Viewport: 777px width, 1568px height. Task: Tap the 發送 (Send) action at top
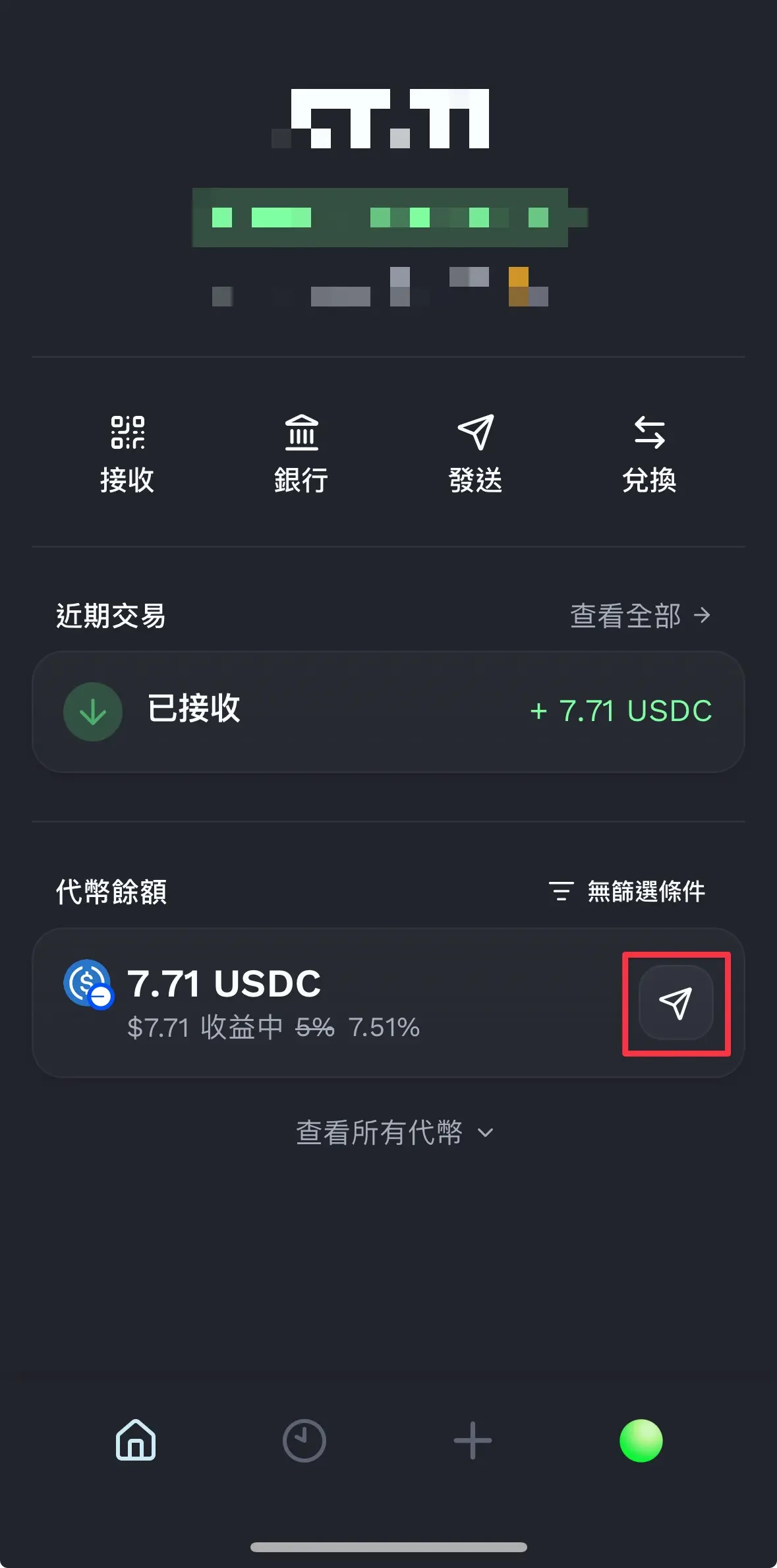click(x=475, y=453)
